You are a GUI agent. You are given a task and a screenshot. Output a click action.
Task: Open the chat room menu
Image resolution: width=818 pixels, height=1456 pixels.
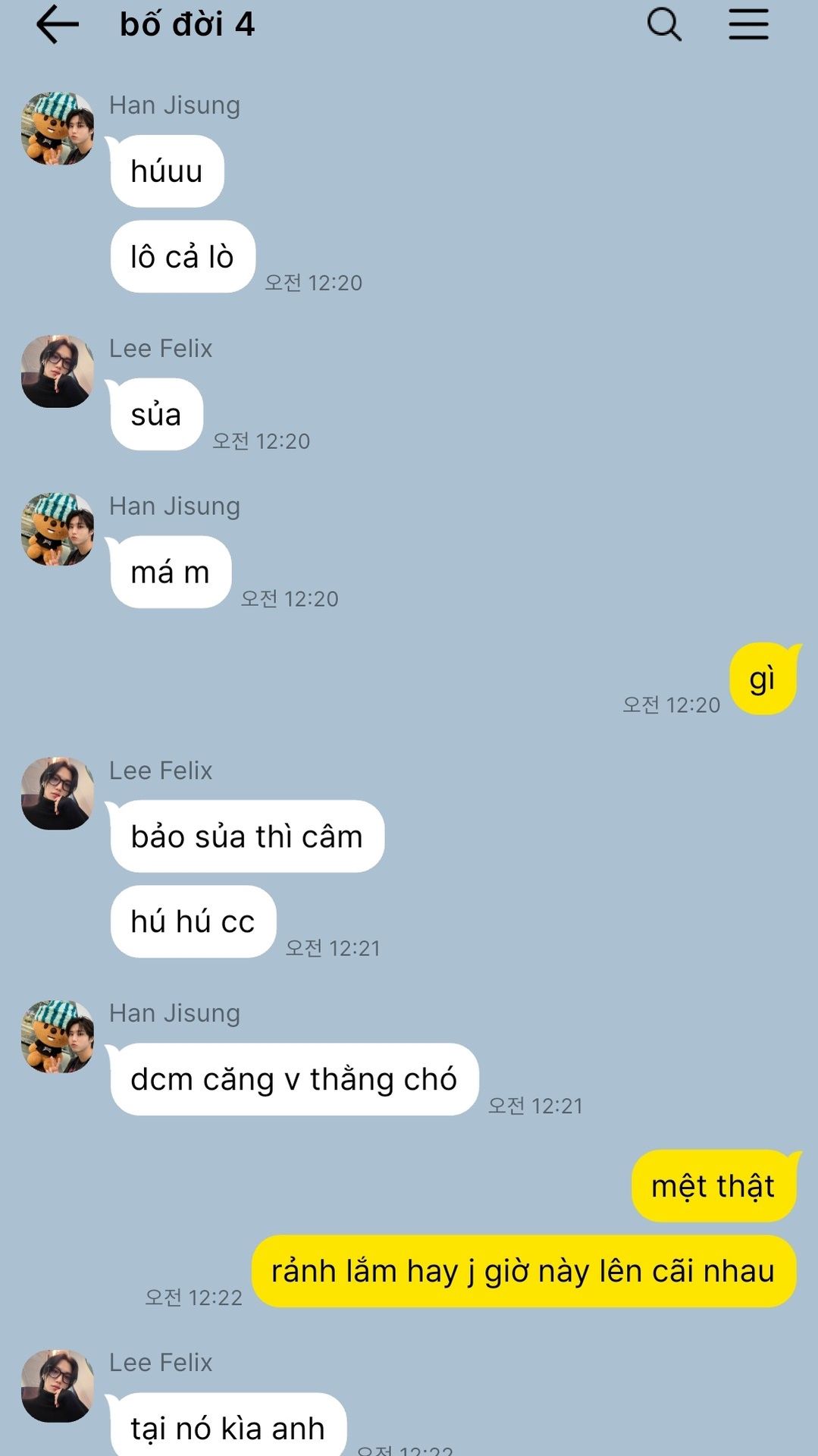pyautogui.click(x=748, y=24)
